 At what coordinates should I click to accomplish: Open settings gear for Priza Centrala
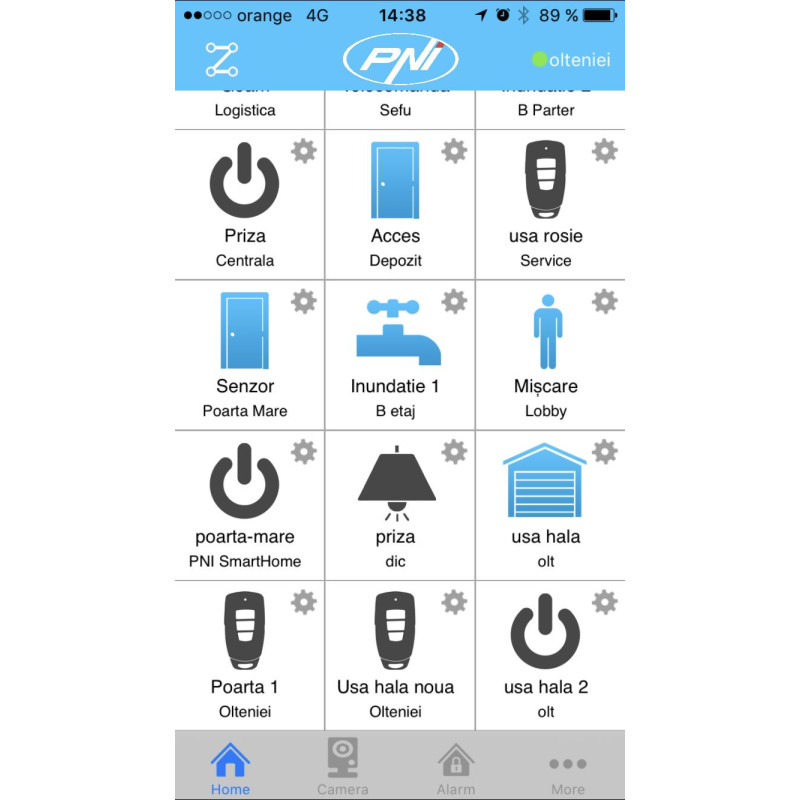(304, 151)
